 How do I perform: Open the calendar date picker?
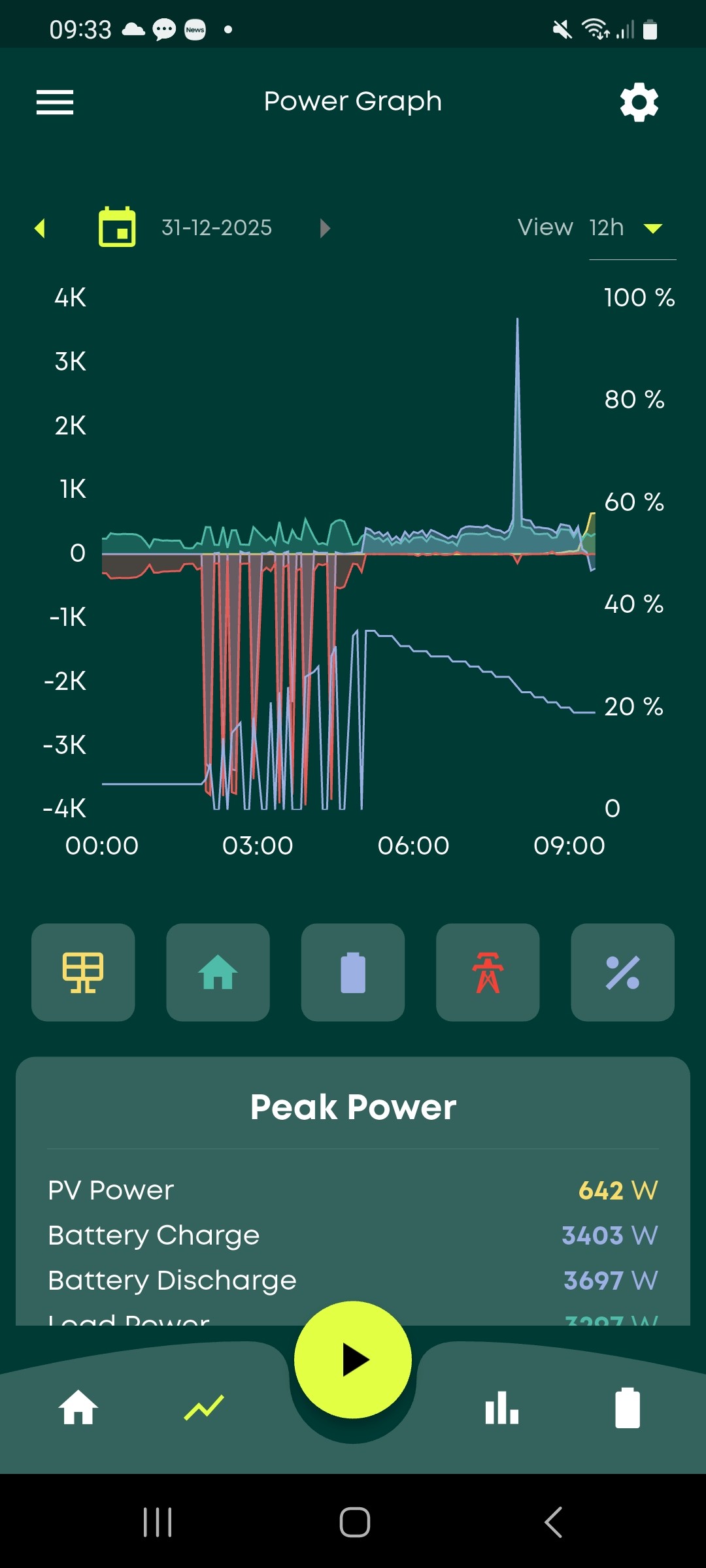[117, 227]
